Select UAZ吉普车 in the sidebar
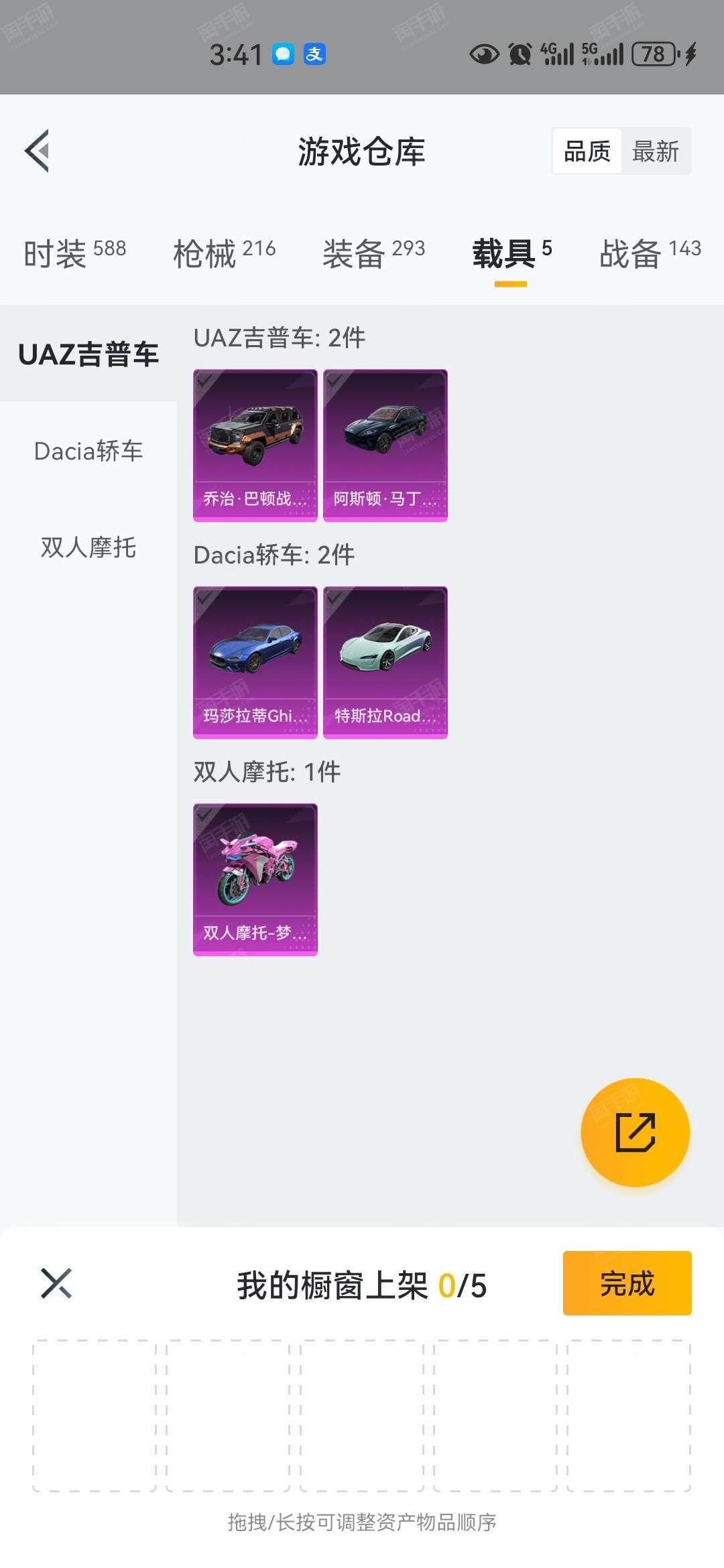 88,354
